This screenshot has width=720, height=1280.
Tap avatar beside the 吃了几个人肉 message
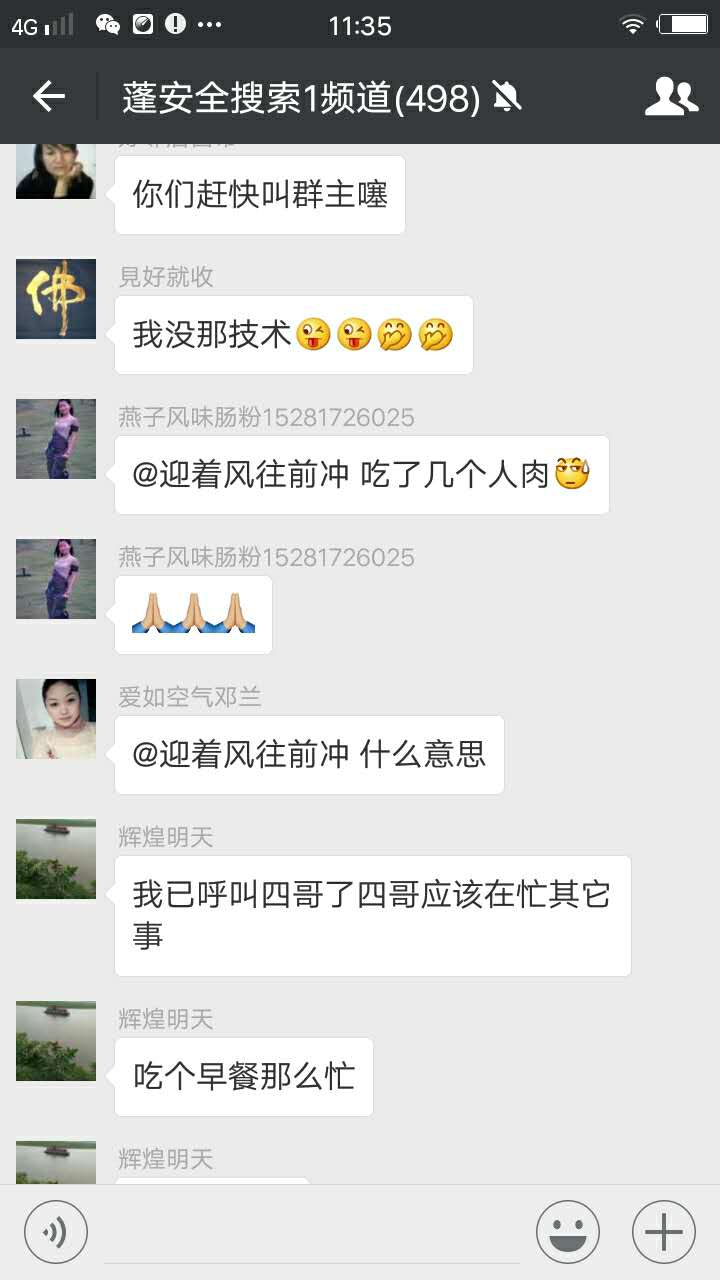click(x=56, y=439)
